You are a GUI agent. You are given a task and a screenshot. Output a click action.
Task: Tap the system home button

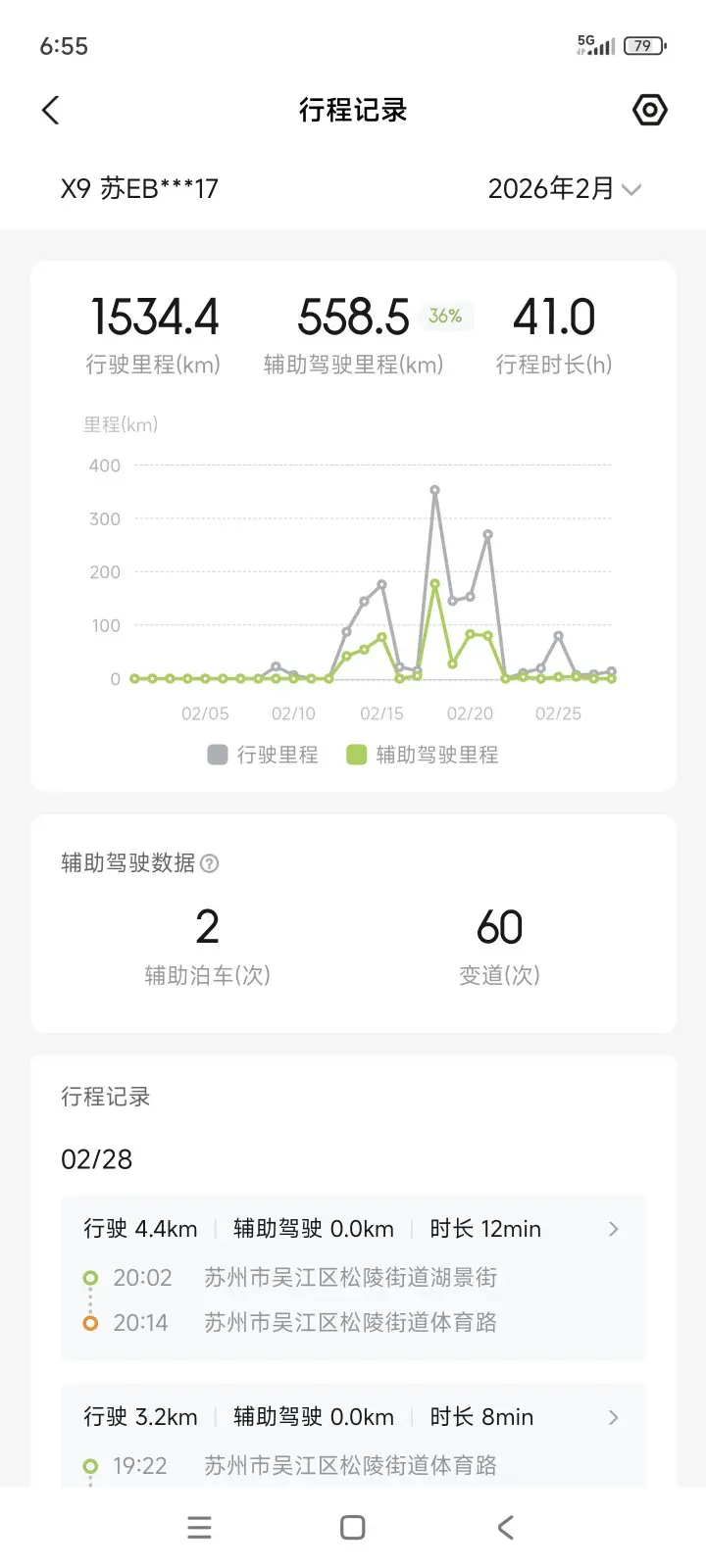(353, 1527)
